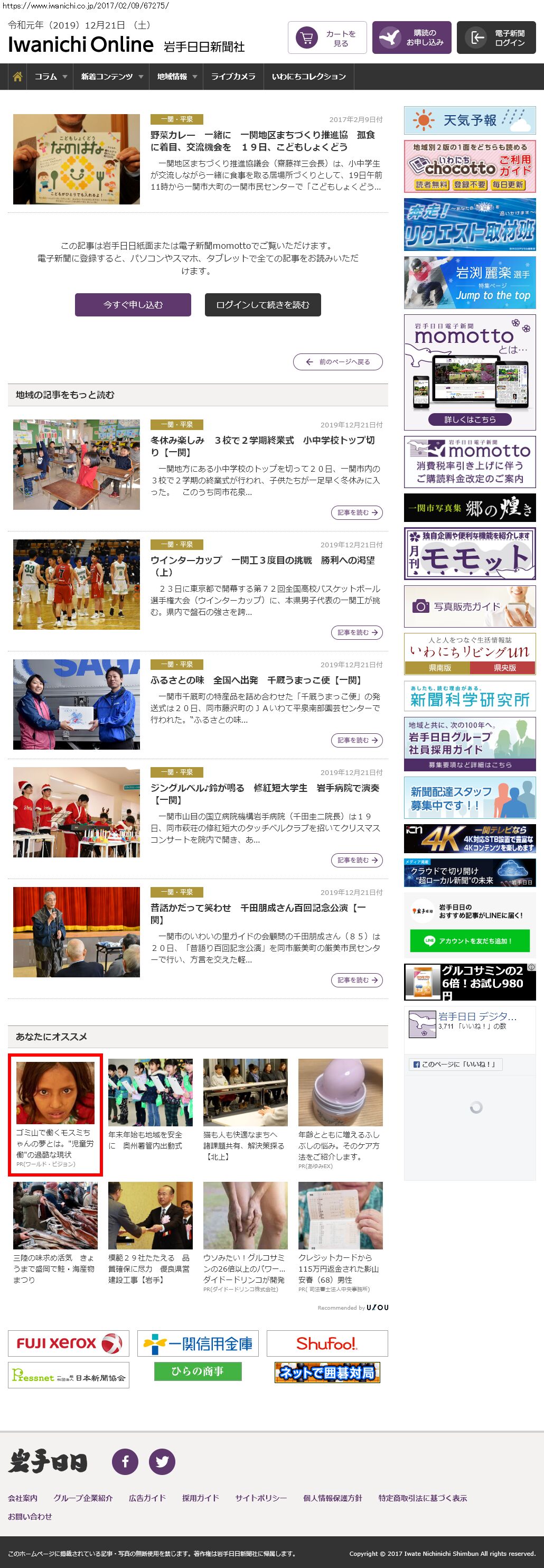Expand the コラム menu

click(50, 77)
